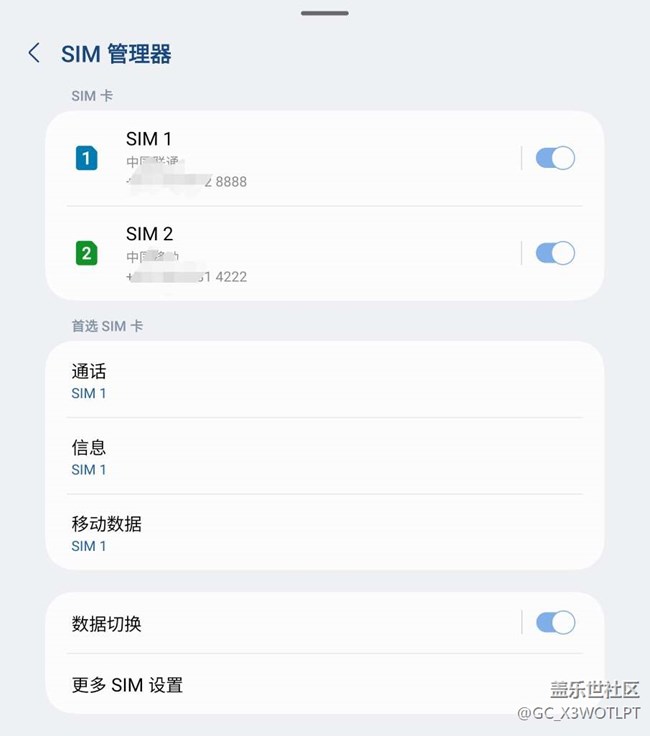Open SIM 2 card settings
The width and height of the screenshot is (650, 736).
(x=280, y=254)
